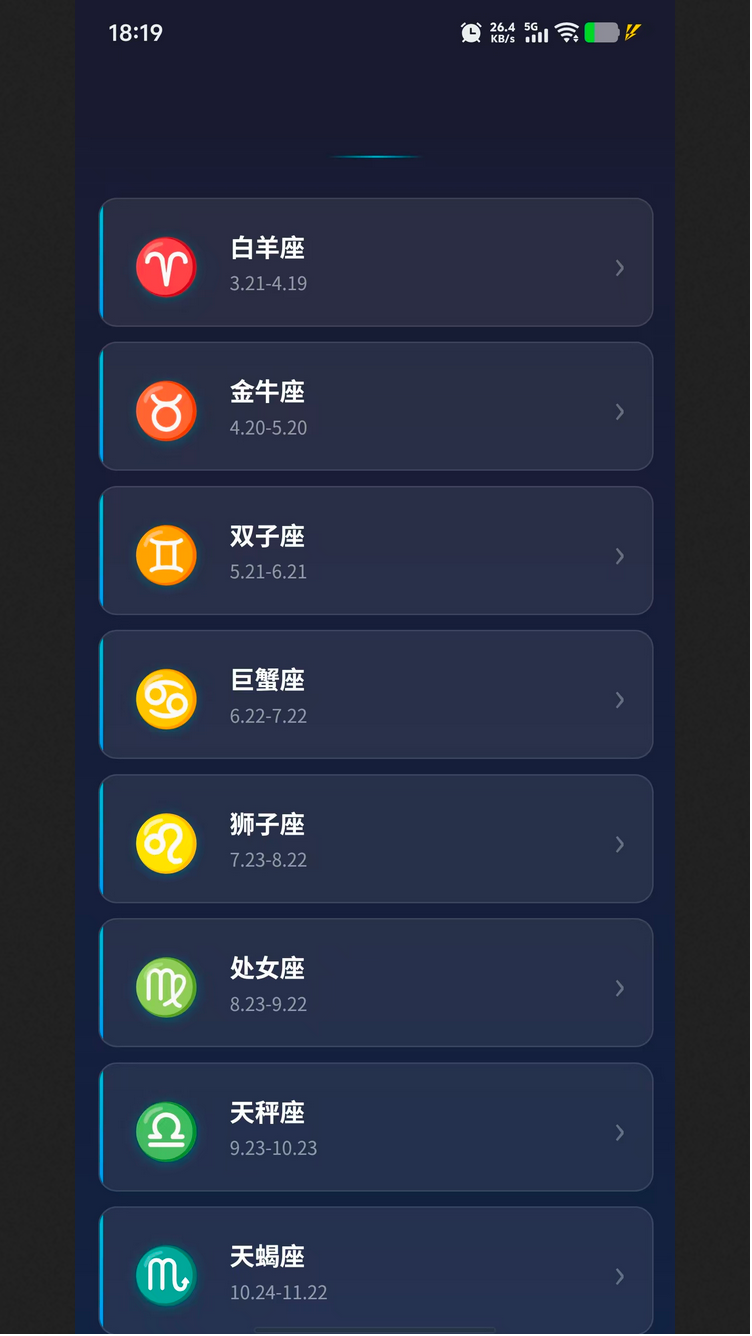
Task: Expand the 处女座 row chevron
Action: pos(620,987)
